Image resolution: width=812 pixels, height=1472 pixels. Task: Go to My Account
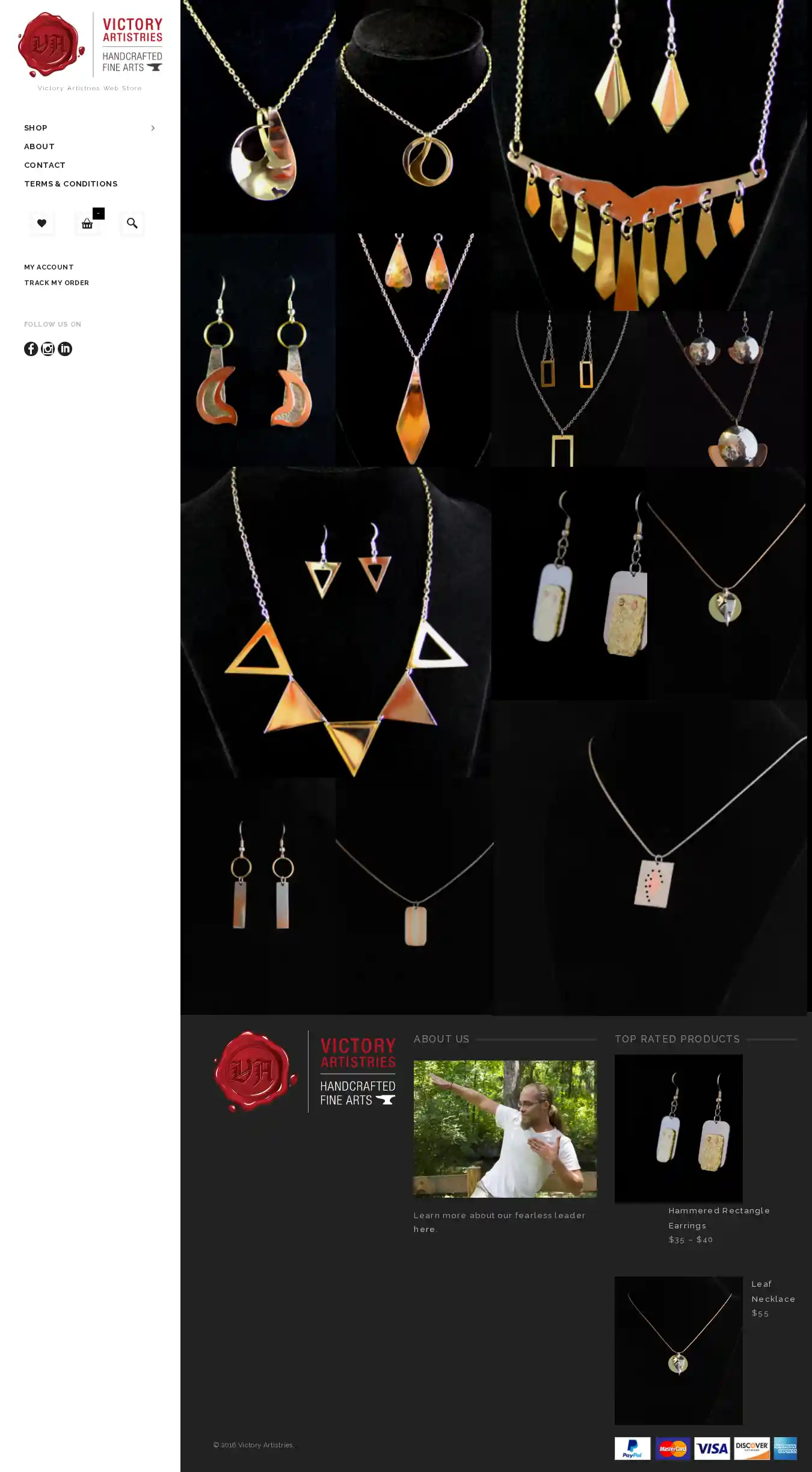point(49,267)
